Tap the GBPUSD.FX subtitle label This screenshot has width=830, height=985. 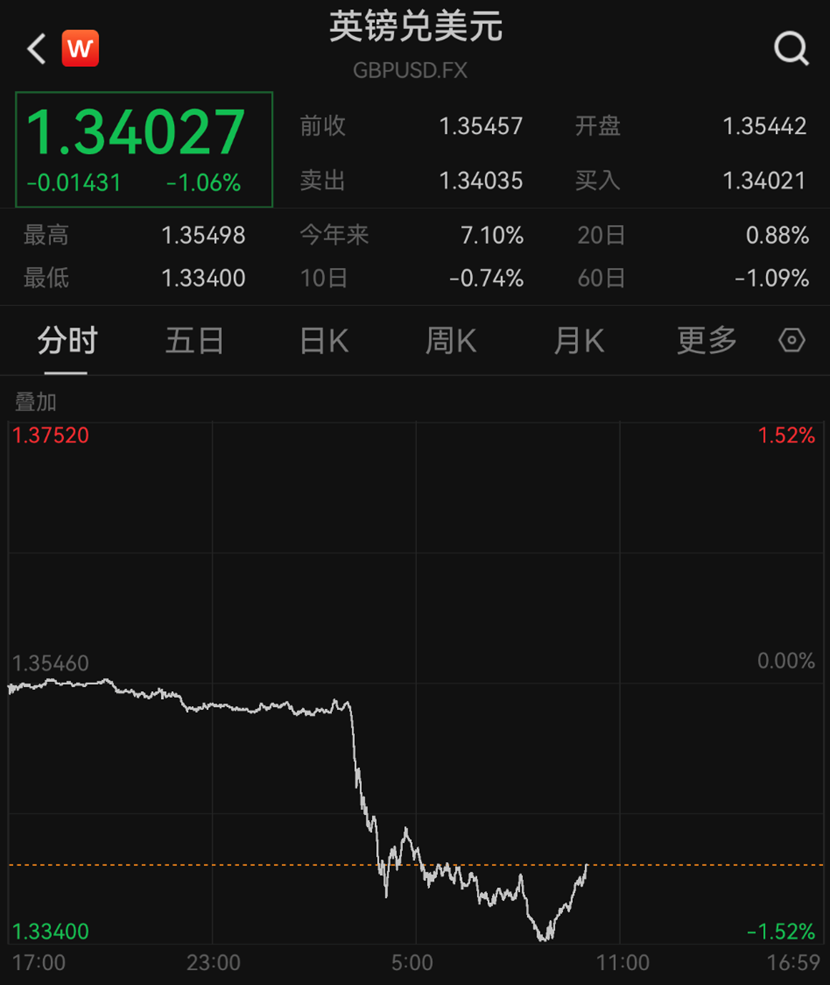(x=410, y=70)
